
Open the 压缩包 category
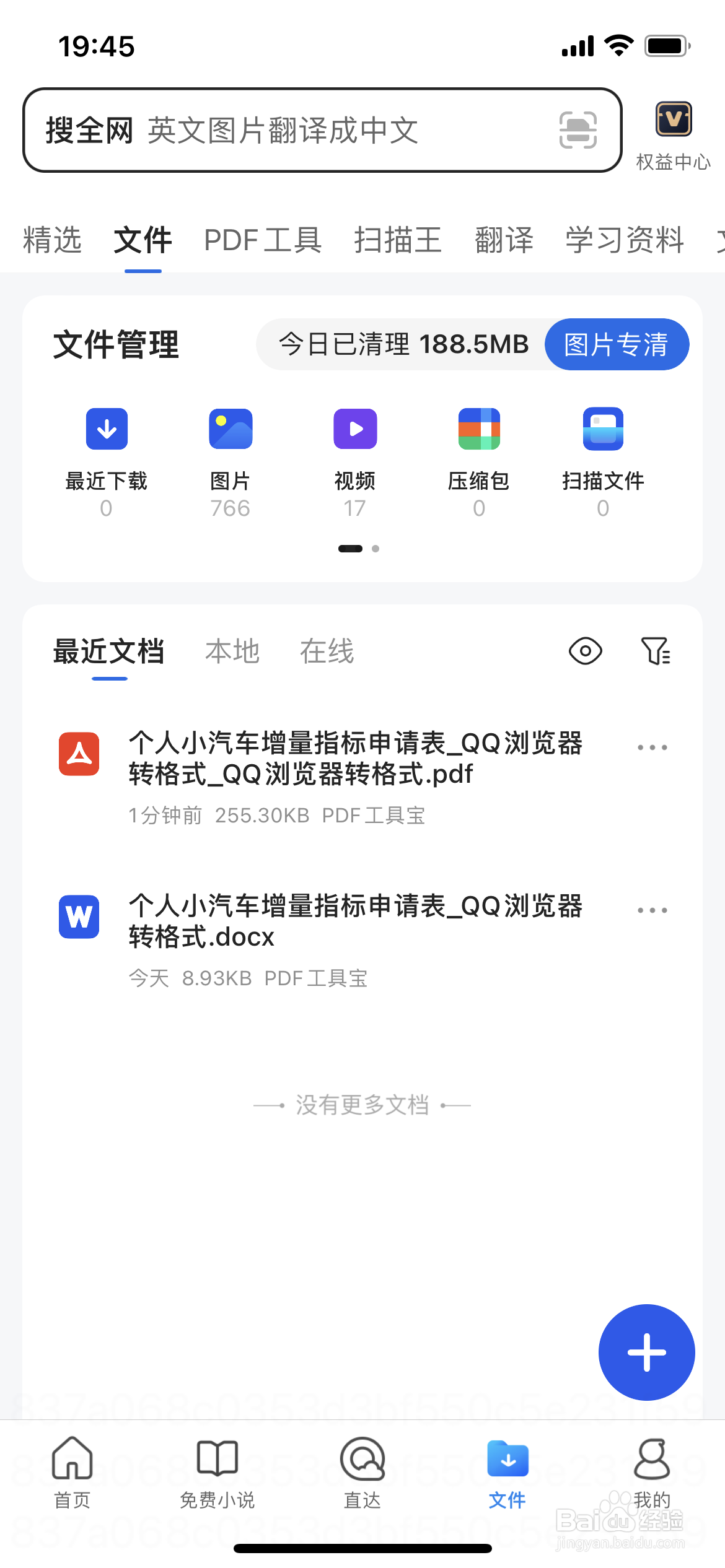479,463
